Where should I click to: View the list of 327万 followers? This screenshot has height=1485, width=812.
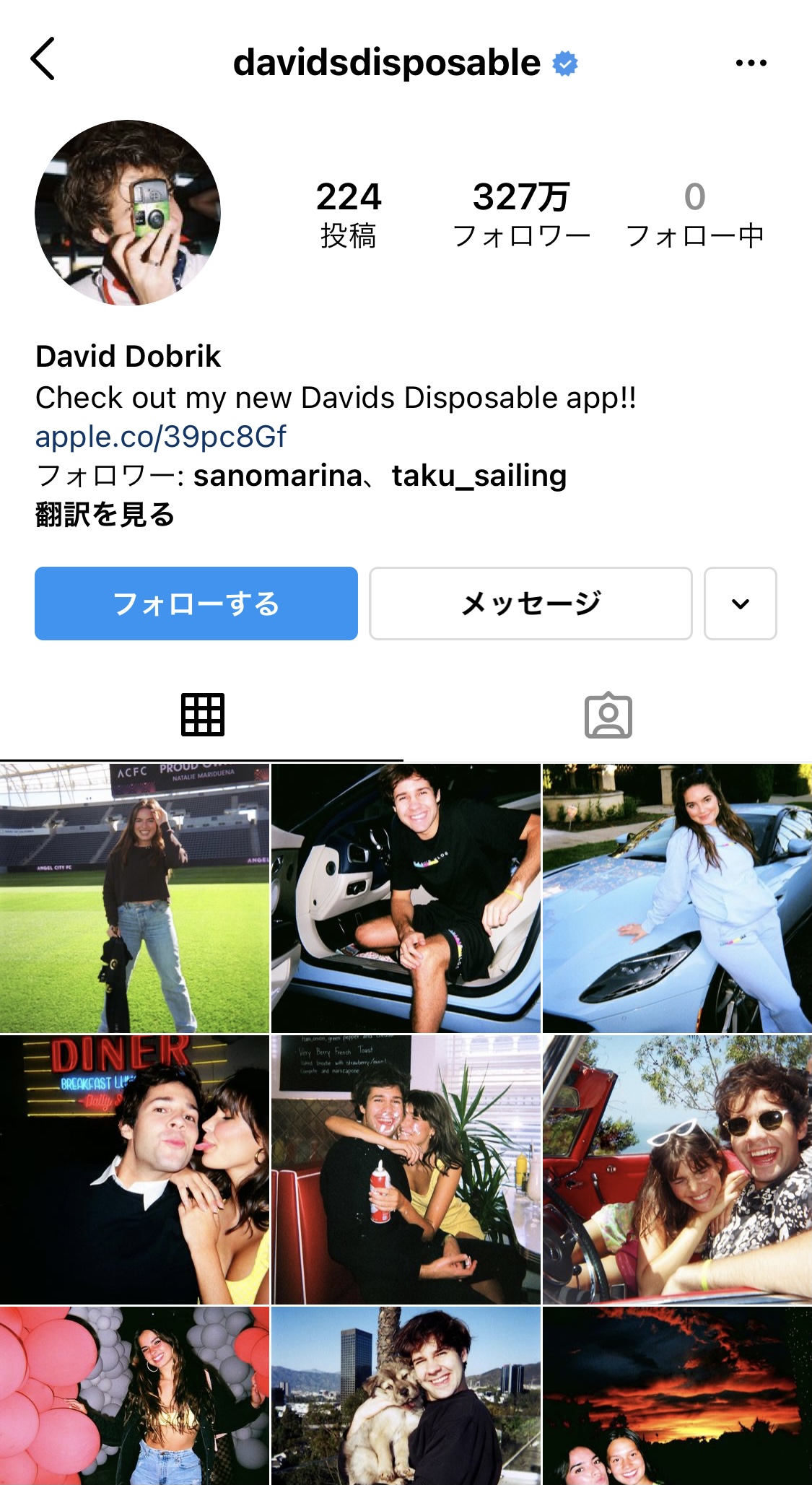tap(521, 214)
